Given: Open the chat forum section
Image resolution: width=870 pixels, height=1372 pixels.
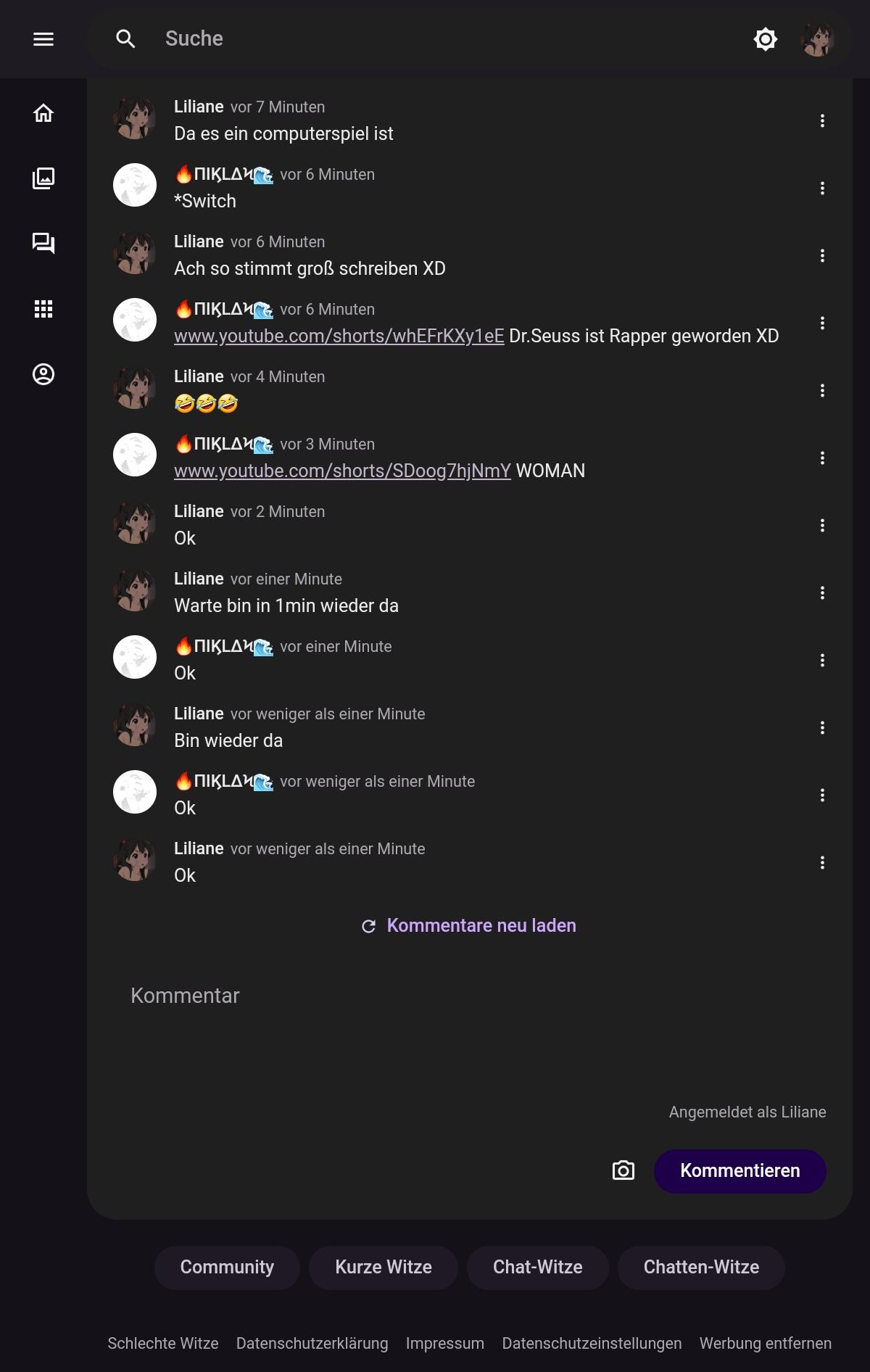Looking at the screenshot, I should click(43, 244).
